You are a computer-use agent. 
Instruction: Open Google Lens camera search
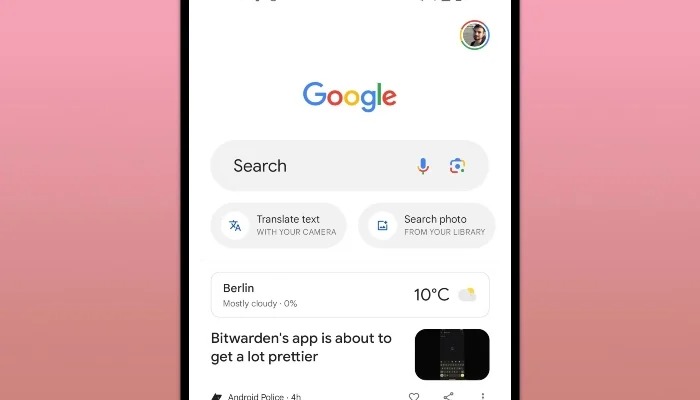[x=457, y=166]
